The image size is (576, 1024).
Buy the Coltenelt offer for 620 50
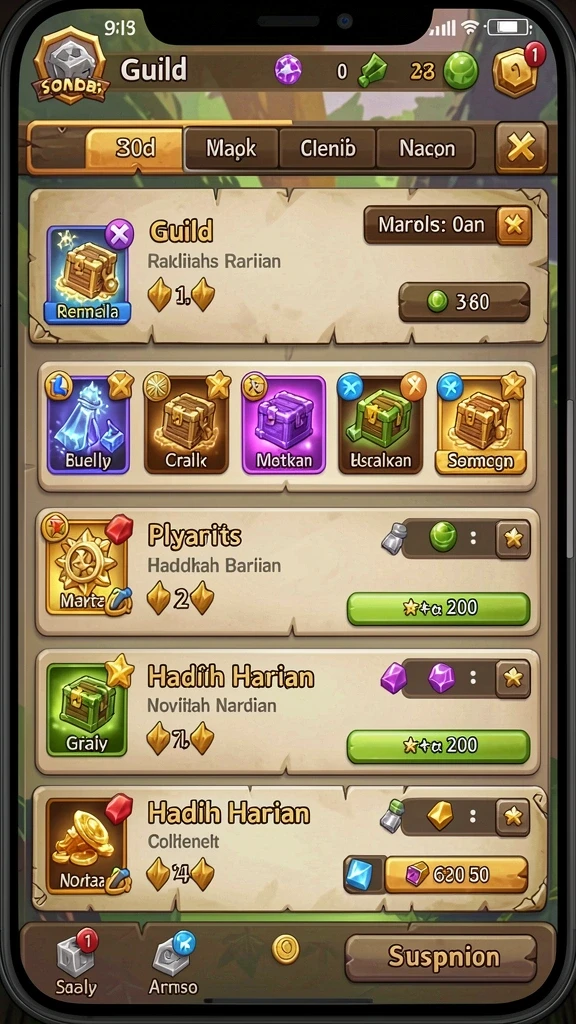pos(455,874)
